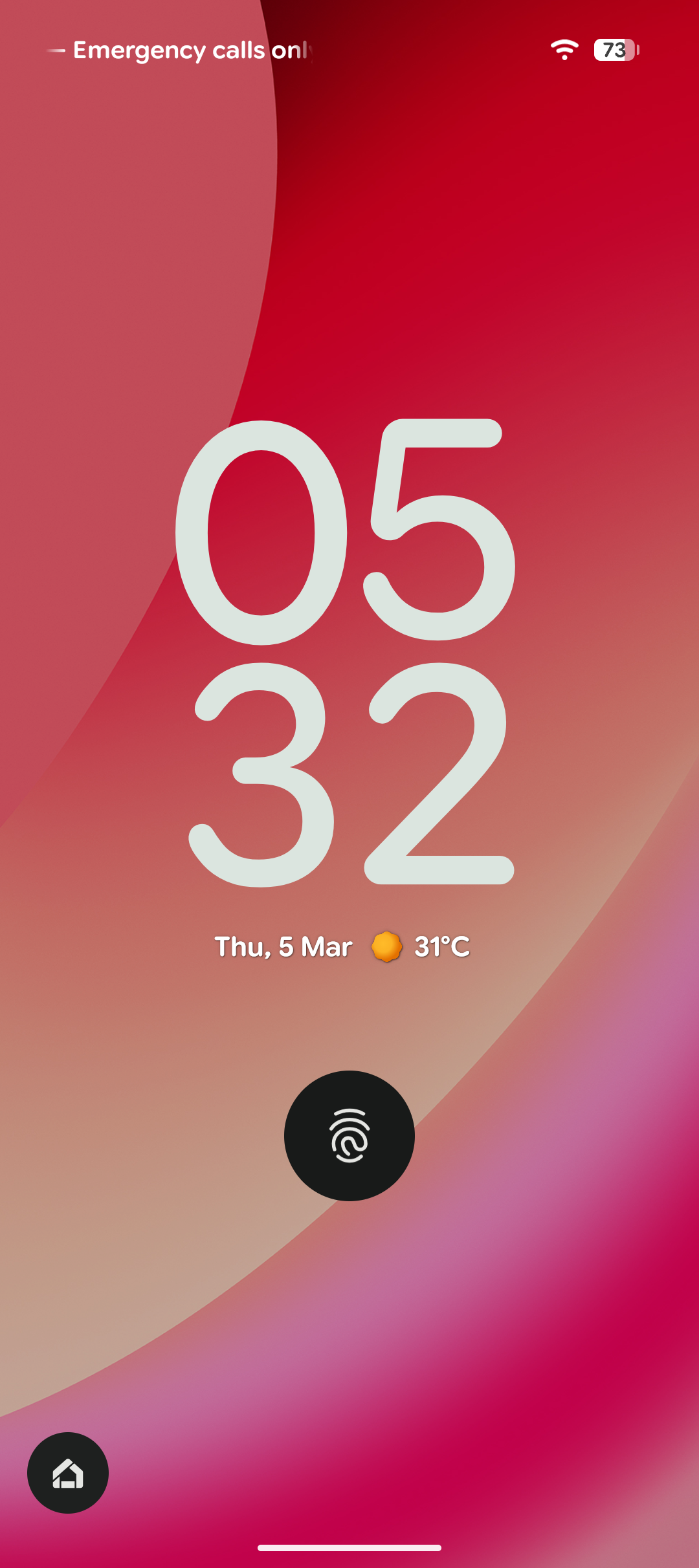This screenshot has height=1568, width=699.
Task: Tap the battery indicator showing 73
Action: 614,49
